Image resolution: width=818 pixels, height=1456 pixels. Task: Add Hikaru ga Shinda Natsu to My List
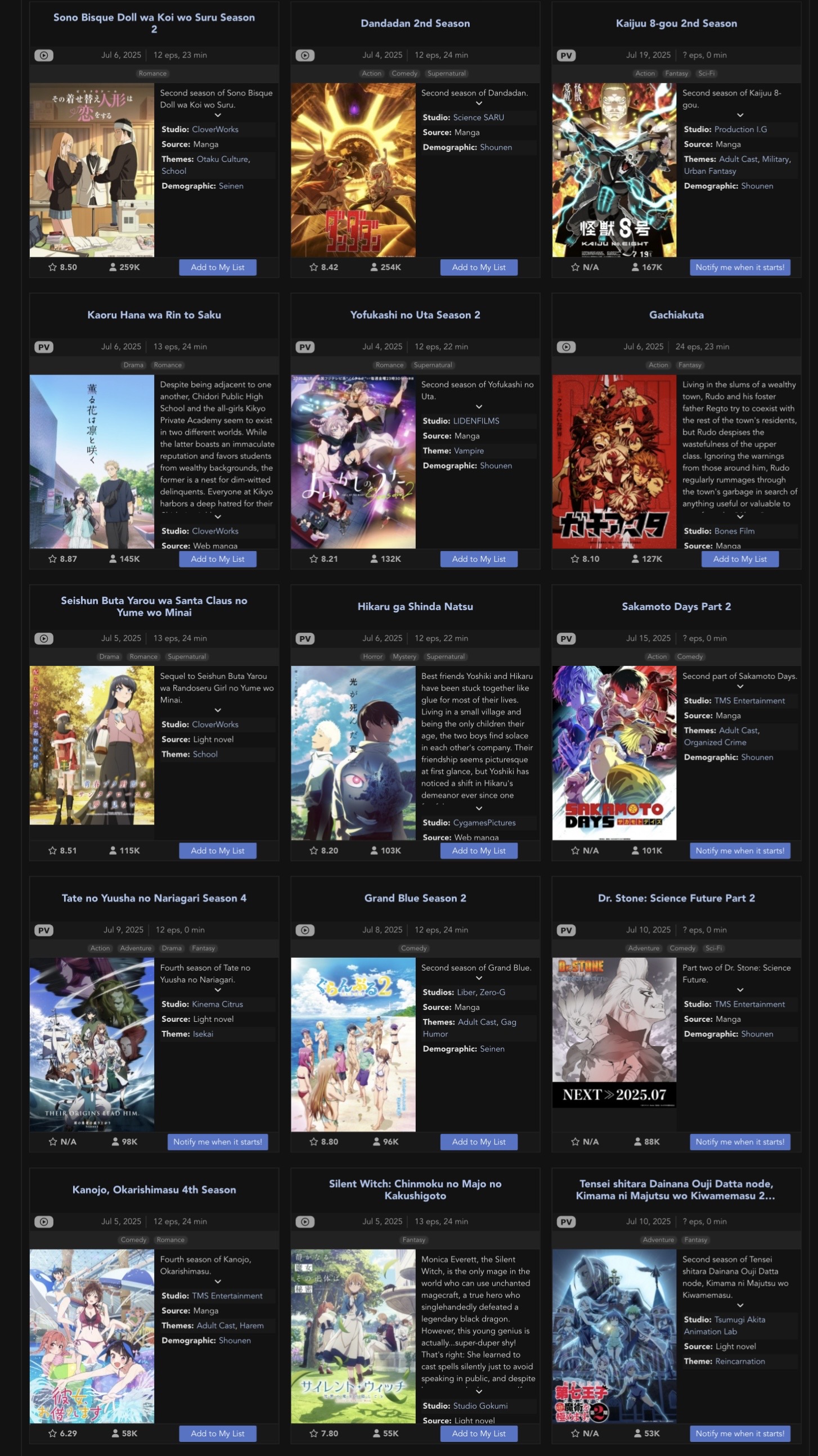click(478, 851)
